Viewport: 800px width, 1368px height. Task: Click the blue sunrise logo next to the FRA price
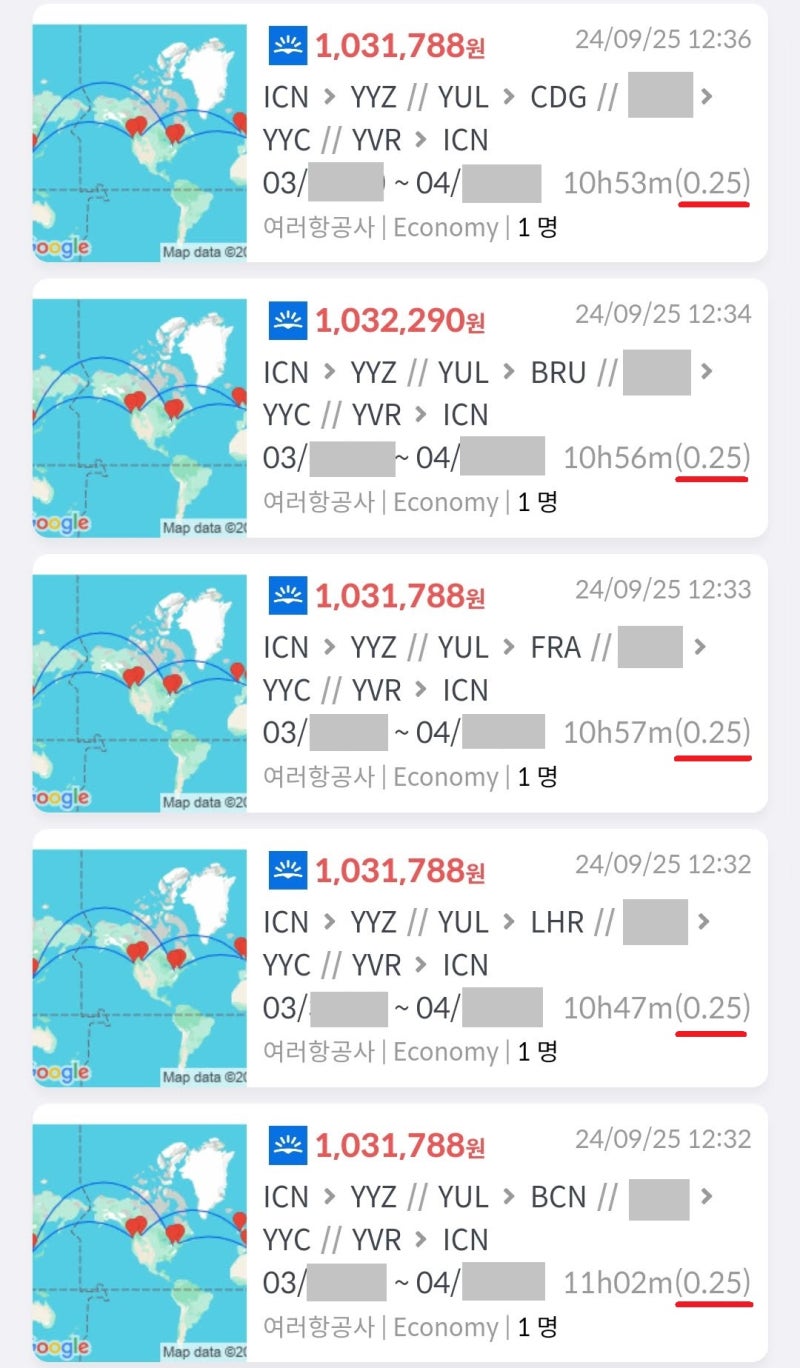[x=286, y=594]
